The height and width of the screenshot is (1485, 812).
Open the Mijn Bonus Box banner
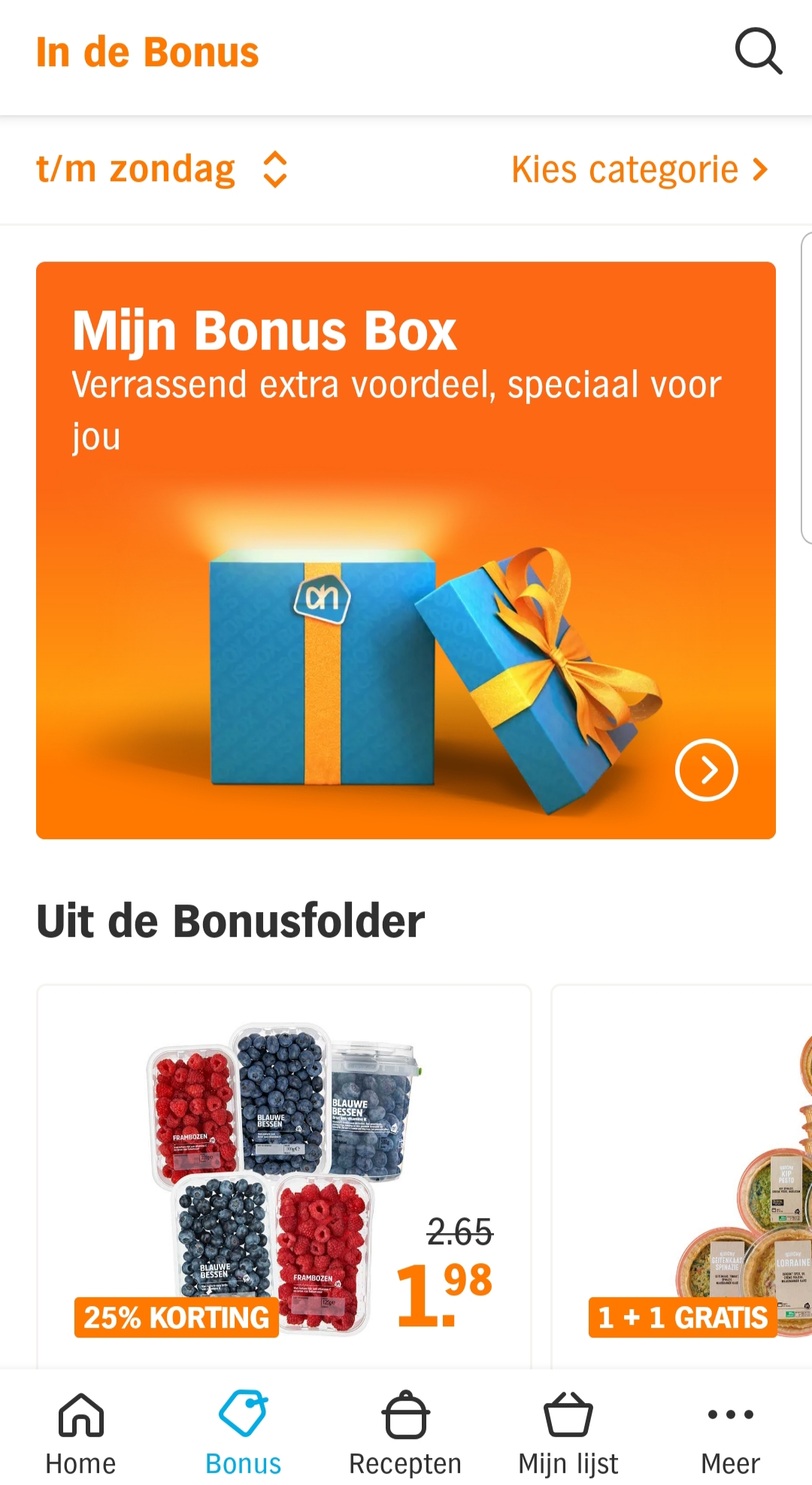coord(406,550)
